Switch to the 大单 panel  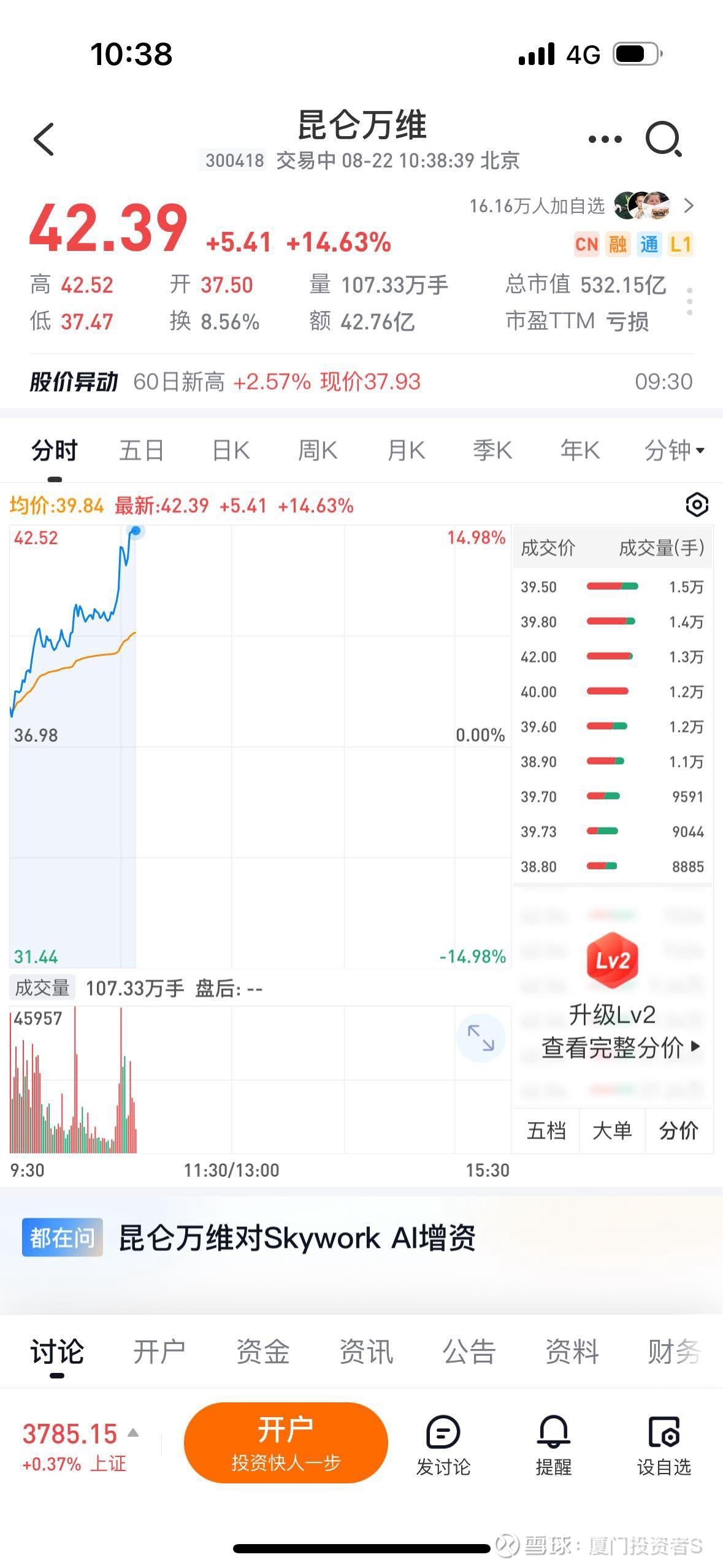coord(612,1130)
